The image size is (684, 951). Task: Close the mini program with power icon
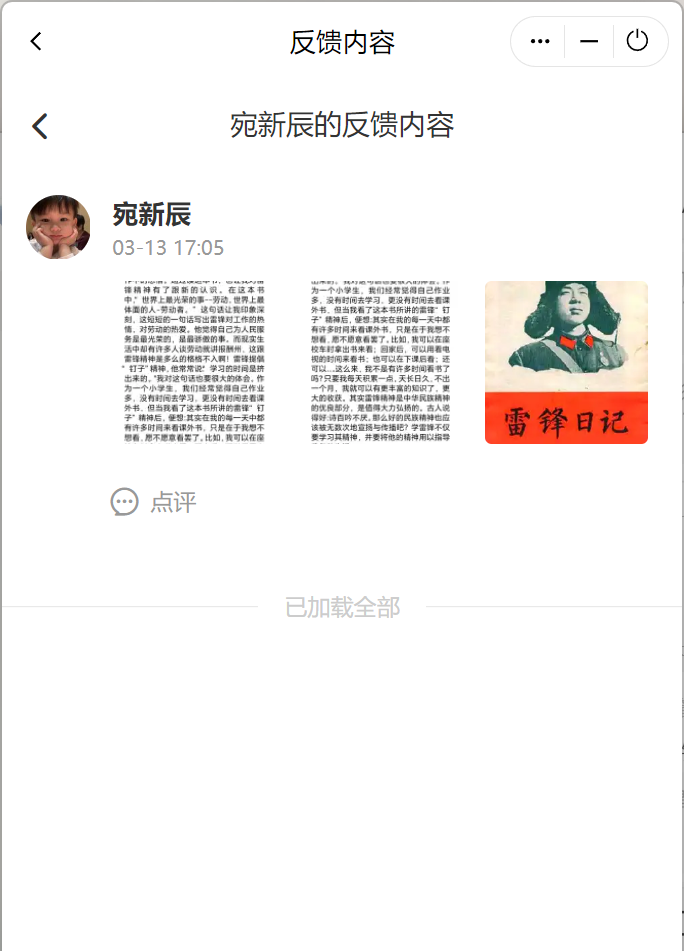click(637, 41)
